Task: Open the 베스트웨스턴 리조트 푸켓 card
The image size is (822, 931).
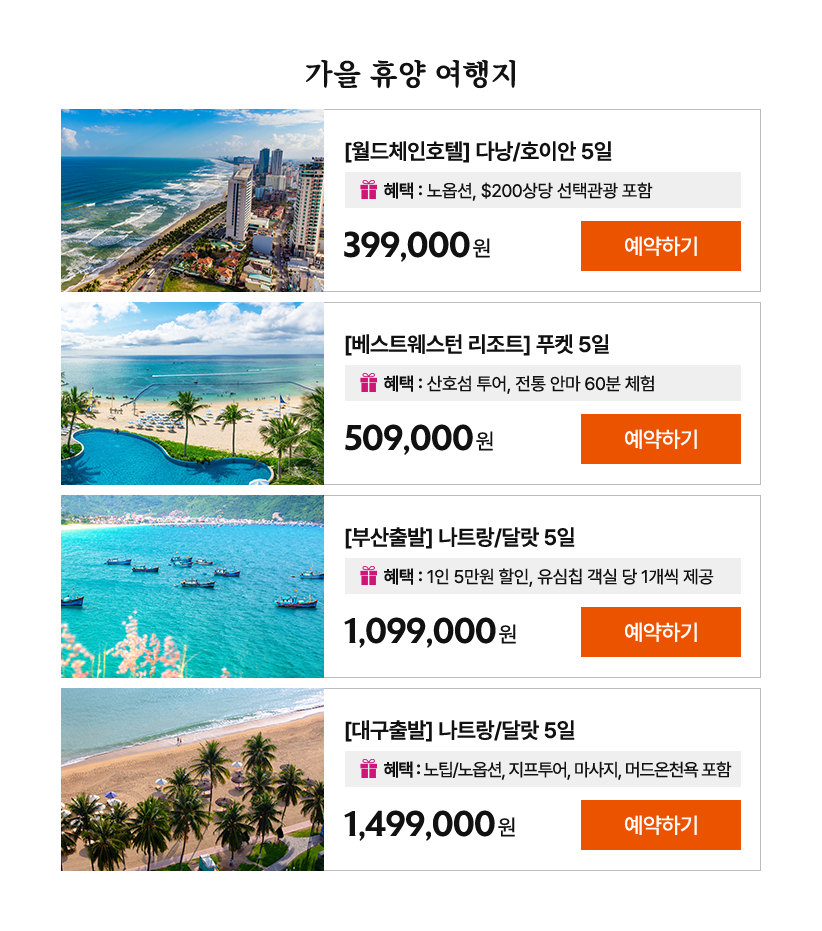Action: (476, 345)
